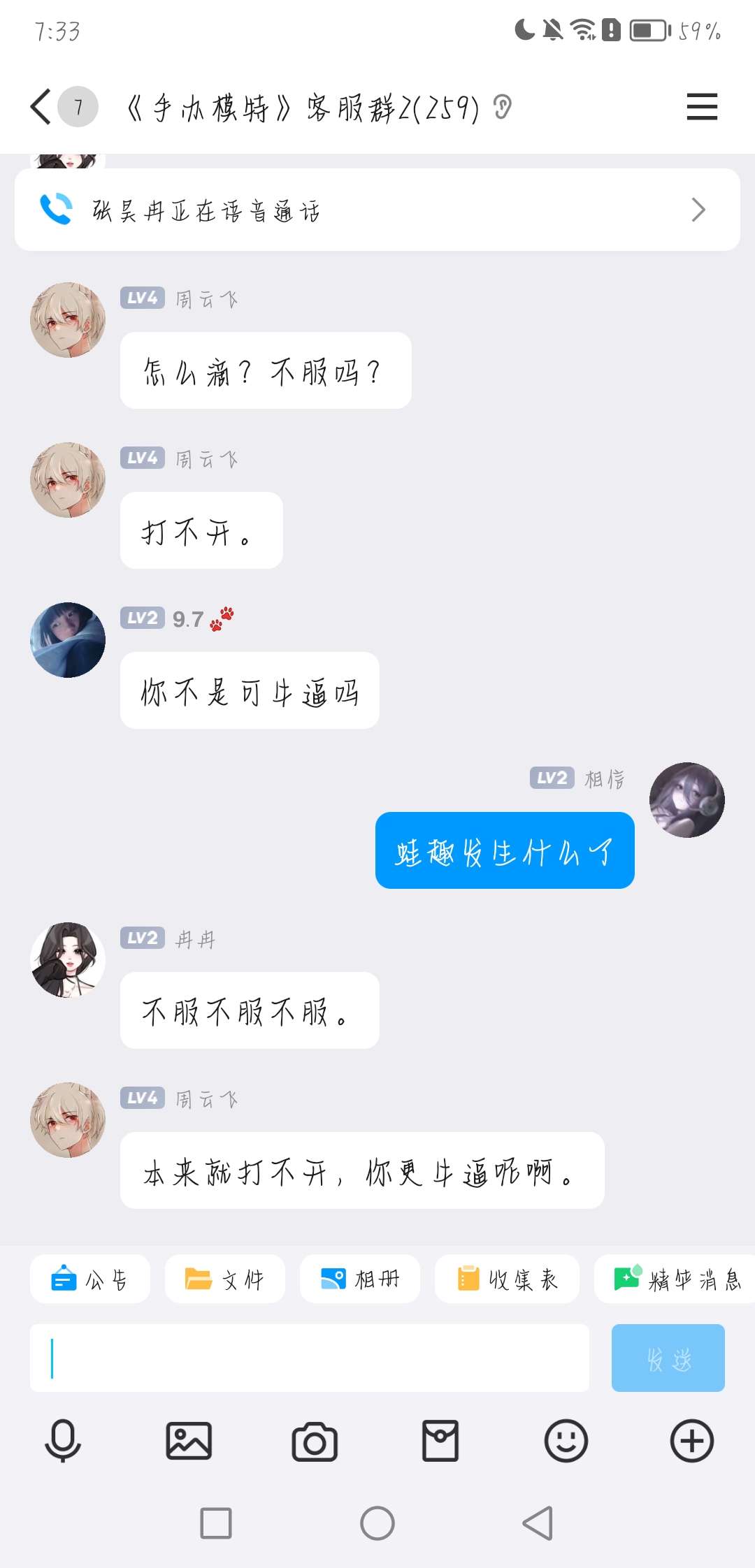
Task: Join 张昊冉's ongoing voice call banner
Action: coord(377,210)
